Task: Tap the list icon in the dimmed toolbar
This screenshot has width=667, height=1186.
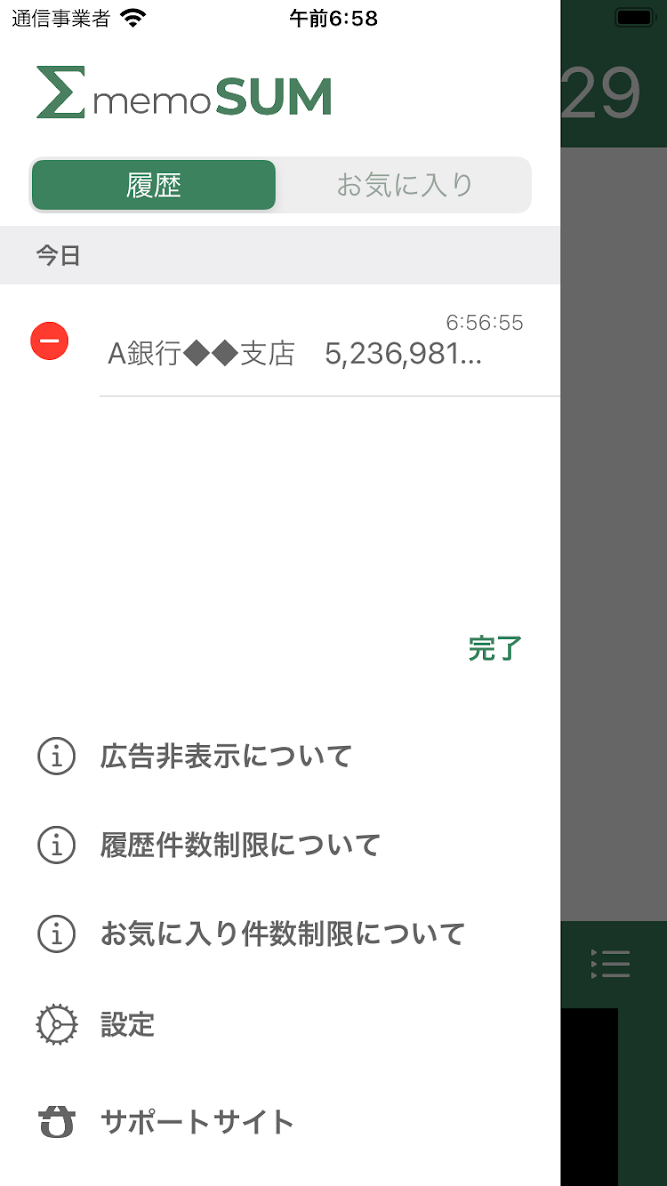Action: tap(611, 964)
